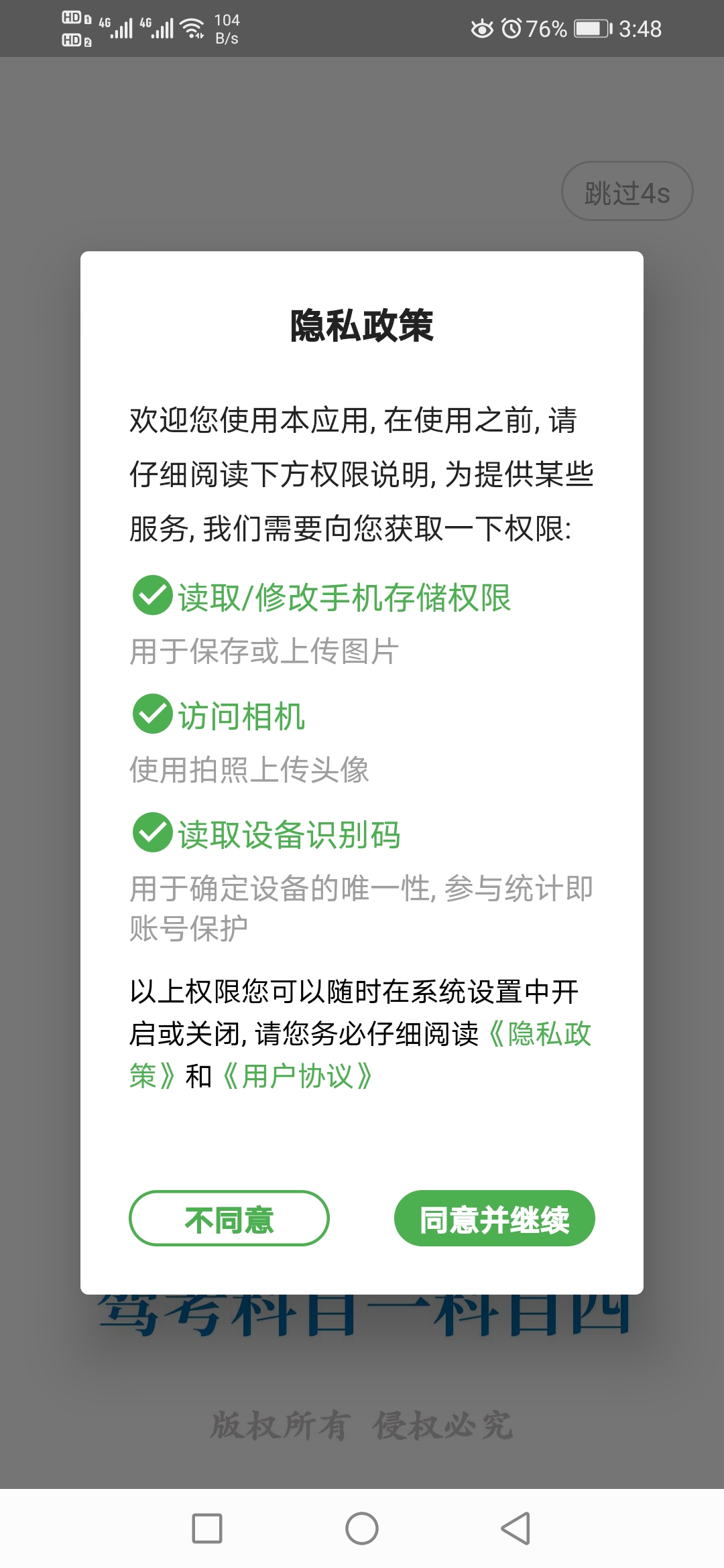Tap the Wi-Fi icon in the status bar
Viewport: 724px width, 1568px height.
point(191,27)
